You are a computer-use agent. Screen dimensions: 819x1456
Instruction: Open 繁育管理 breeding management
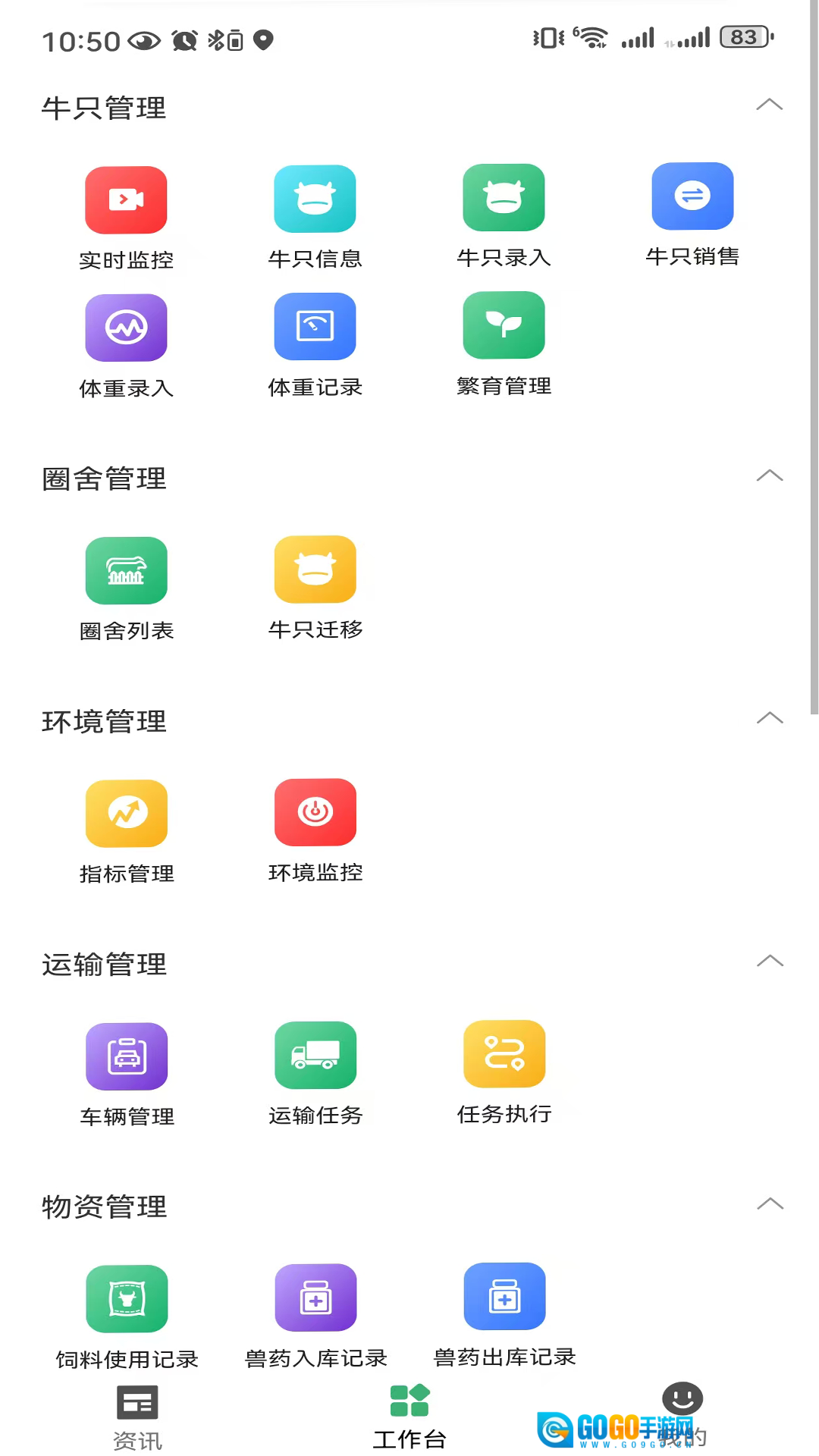[504, 325]
